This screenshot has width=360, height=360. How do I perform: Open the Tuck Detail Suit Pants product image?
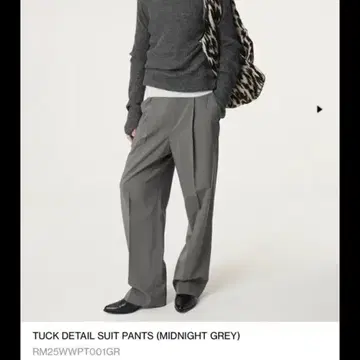[180, 161]
